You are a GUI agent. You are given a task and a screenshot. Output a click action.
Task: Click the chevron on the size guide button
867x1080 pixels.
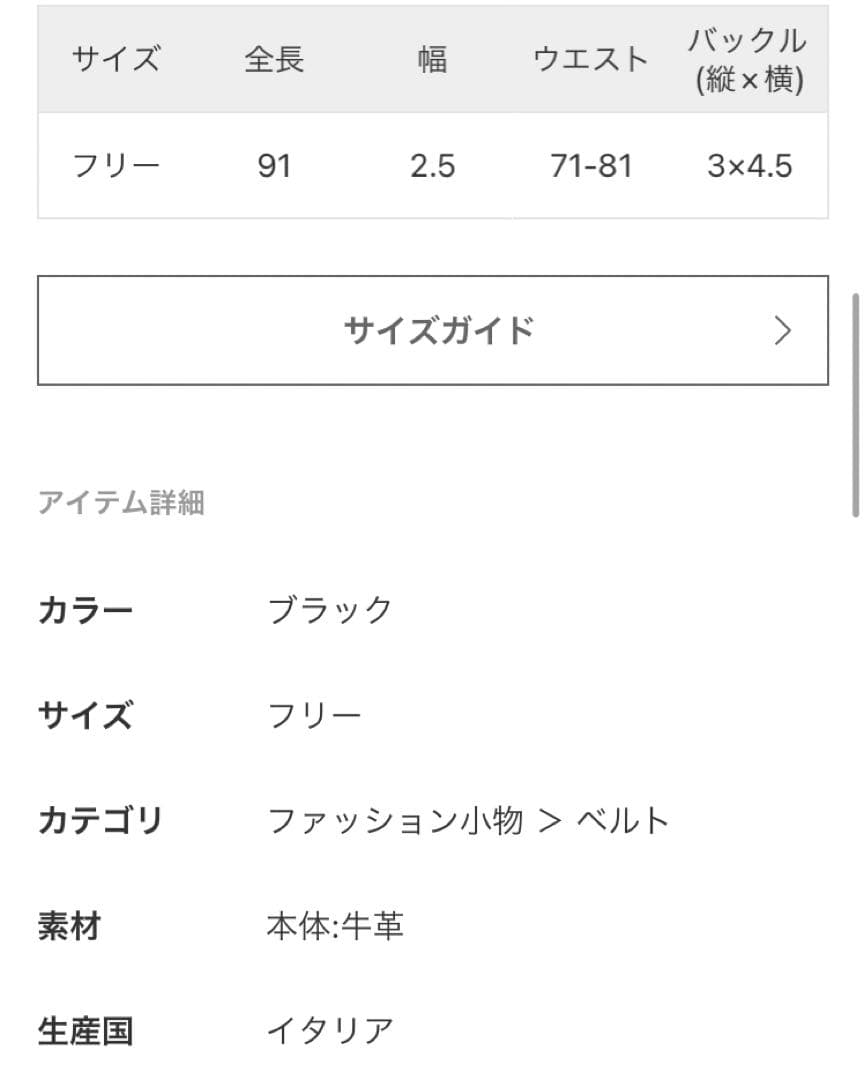786,329
